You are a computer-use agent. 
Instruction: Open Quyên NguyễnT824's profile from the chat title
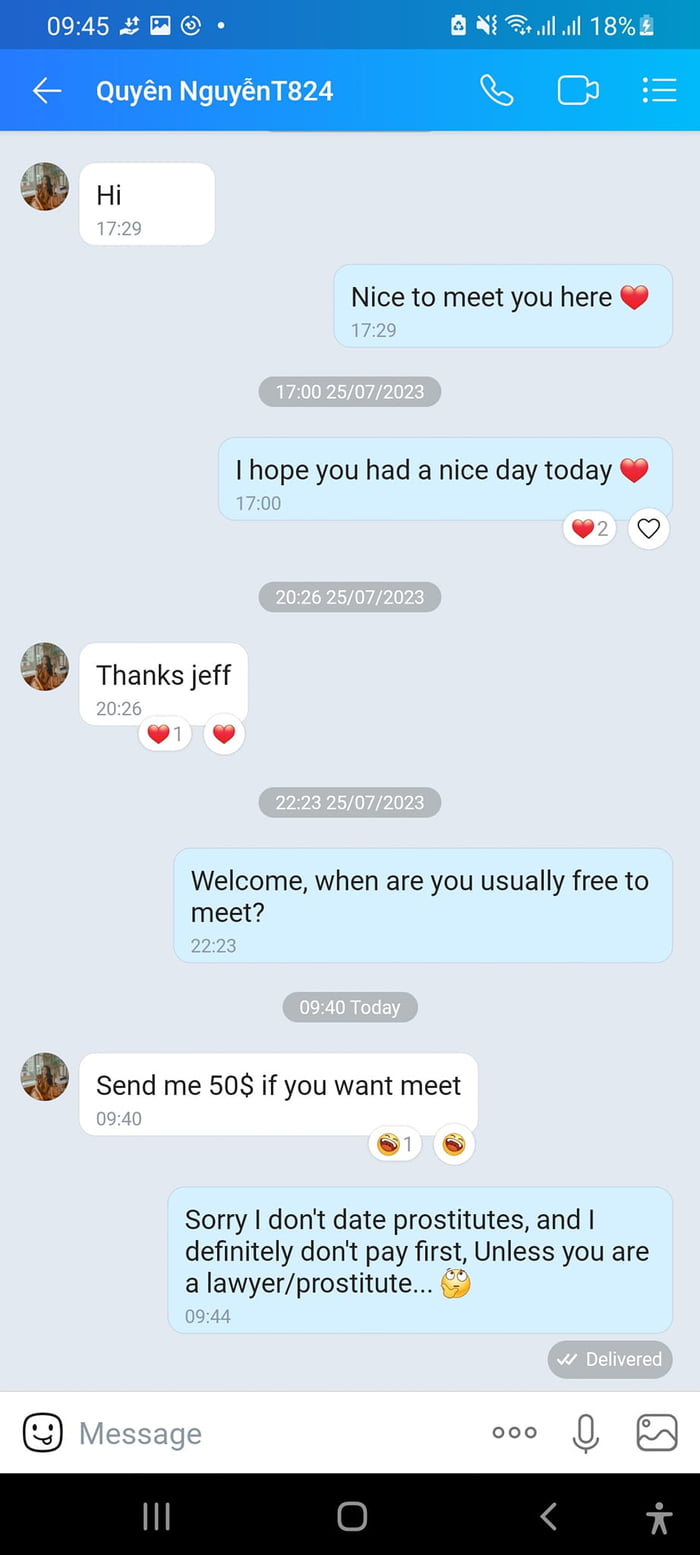(x=214, y=91)
